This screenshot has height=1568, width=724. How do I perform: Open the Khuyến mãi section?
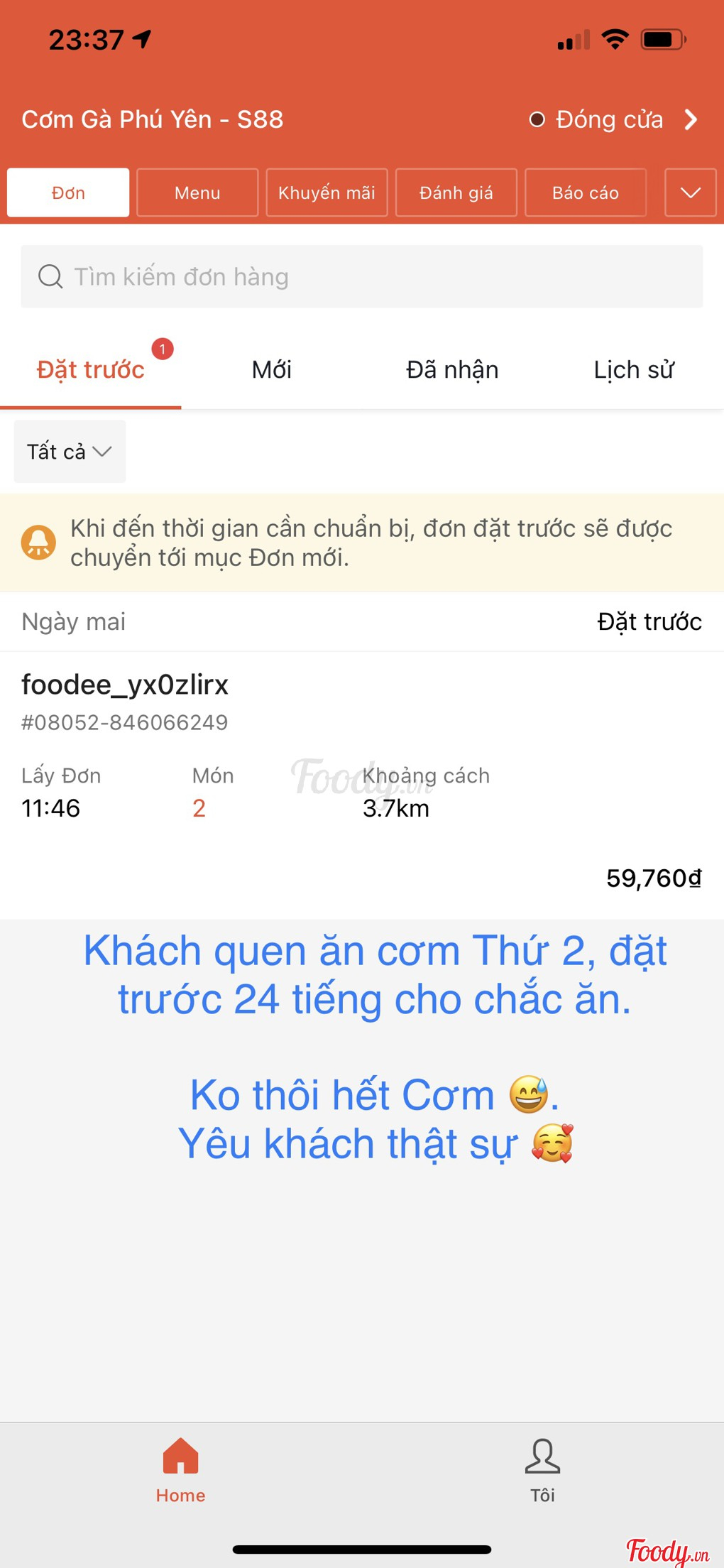327,192
